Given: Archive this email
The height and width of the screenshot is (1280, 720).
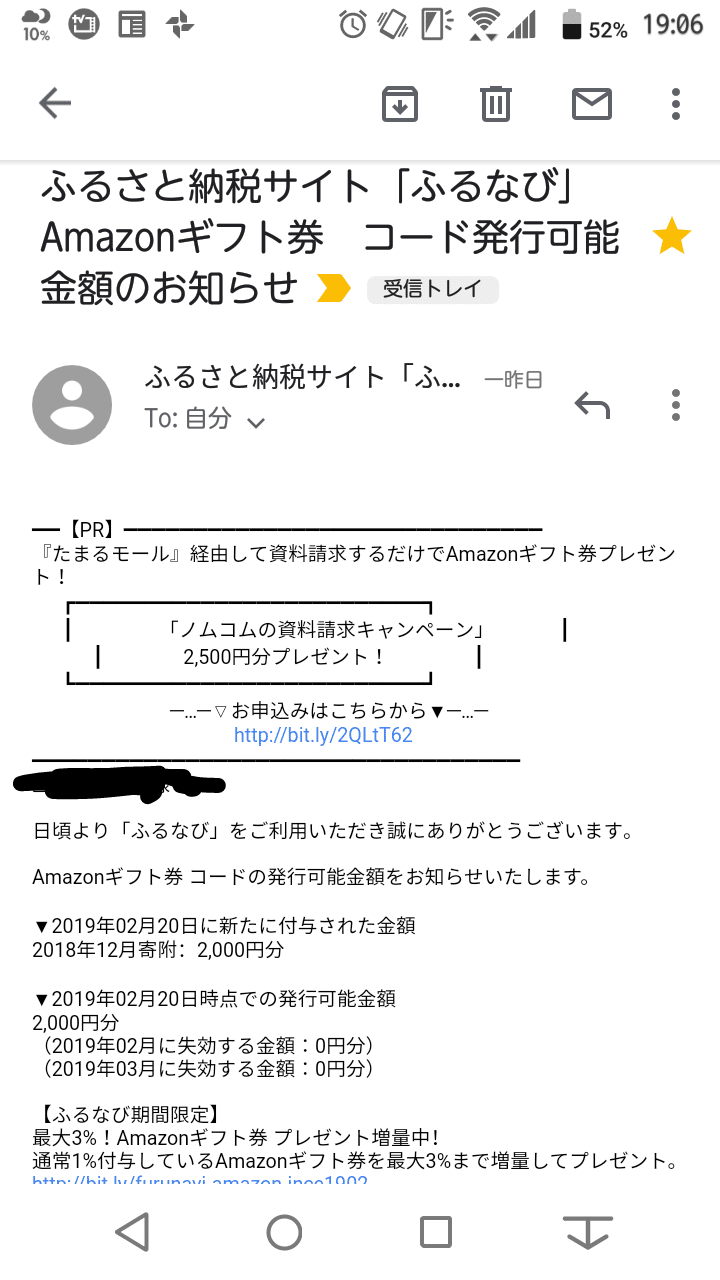Looking at the screenshot, I should [400, 103].
